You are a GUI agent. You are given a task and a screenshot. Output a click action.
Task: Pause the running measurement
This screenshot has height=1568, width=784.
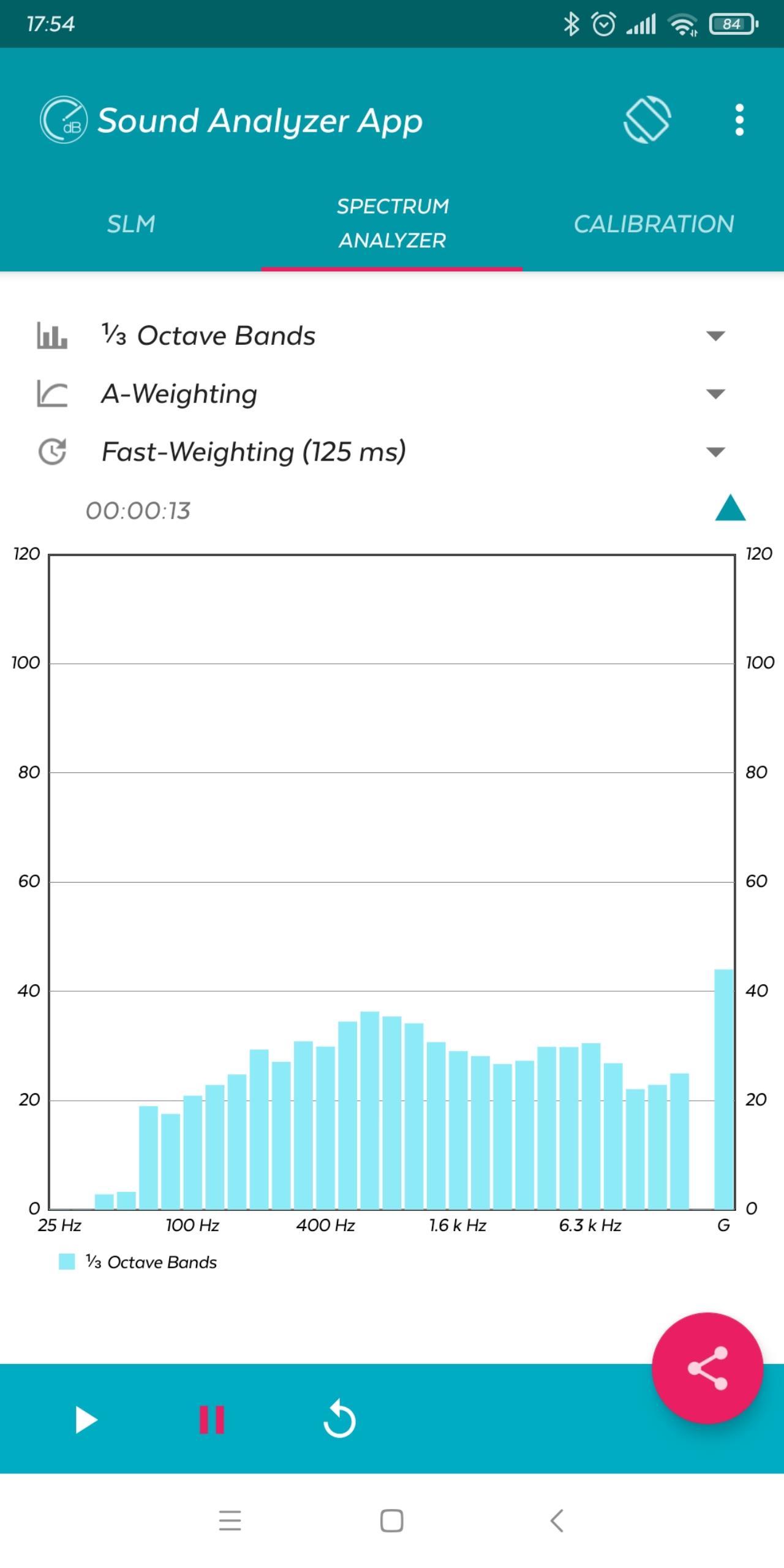pyautogui.click(x=212, y=1420)
